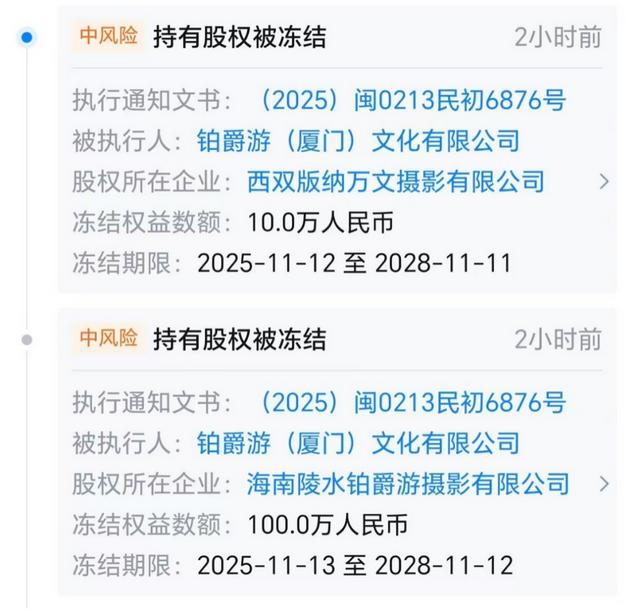This screenshot has width=640, height=610.
Task: Open 西双版纳万文摄影有限公司 company link
Action: [396, 181]
